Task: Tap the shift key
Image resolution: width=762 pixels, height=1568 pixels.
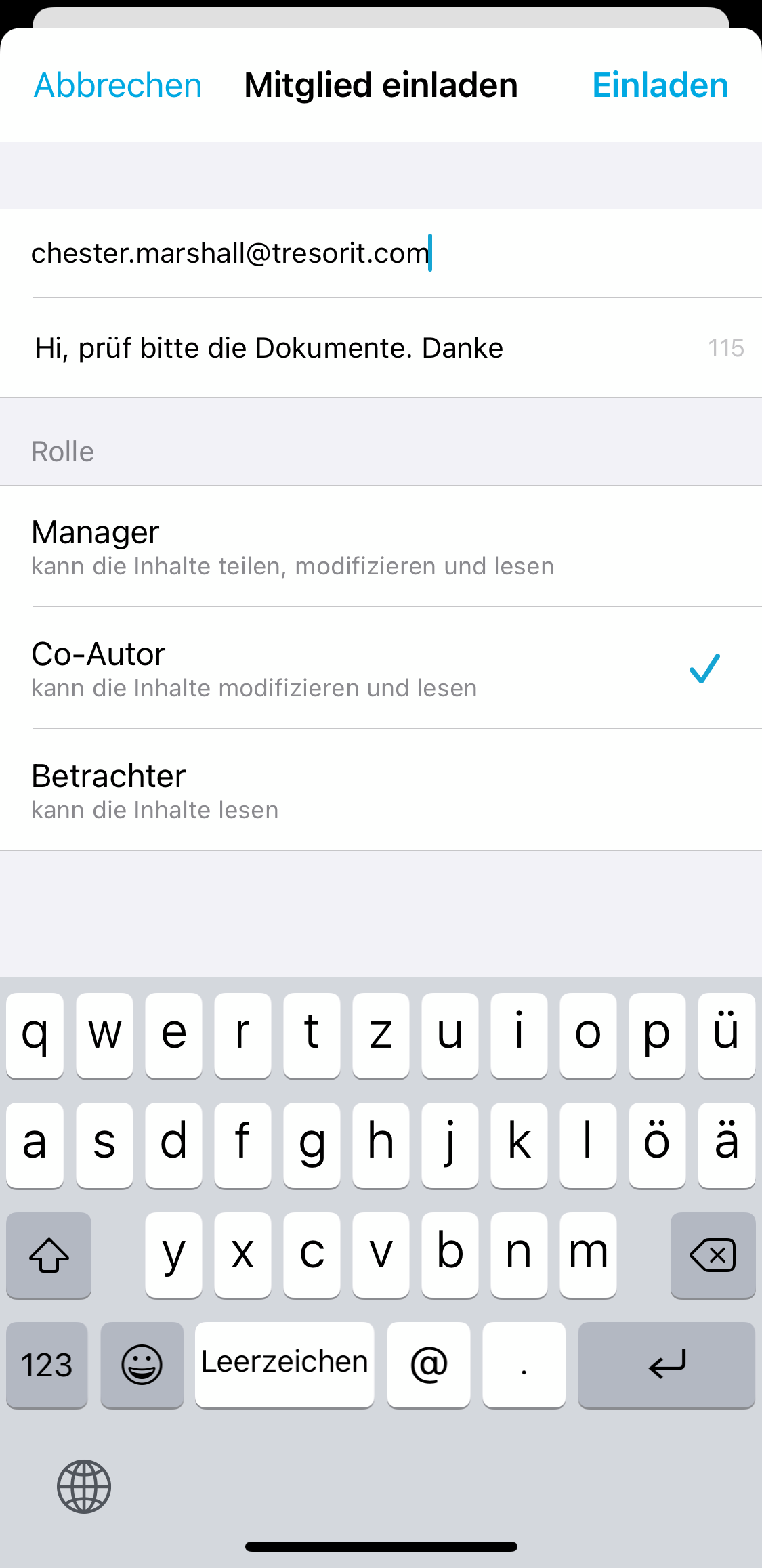Action: (x=49, y=1255)
